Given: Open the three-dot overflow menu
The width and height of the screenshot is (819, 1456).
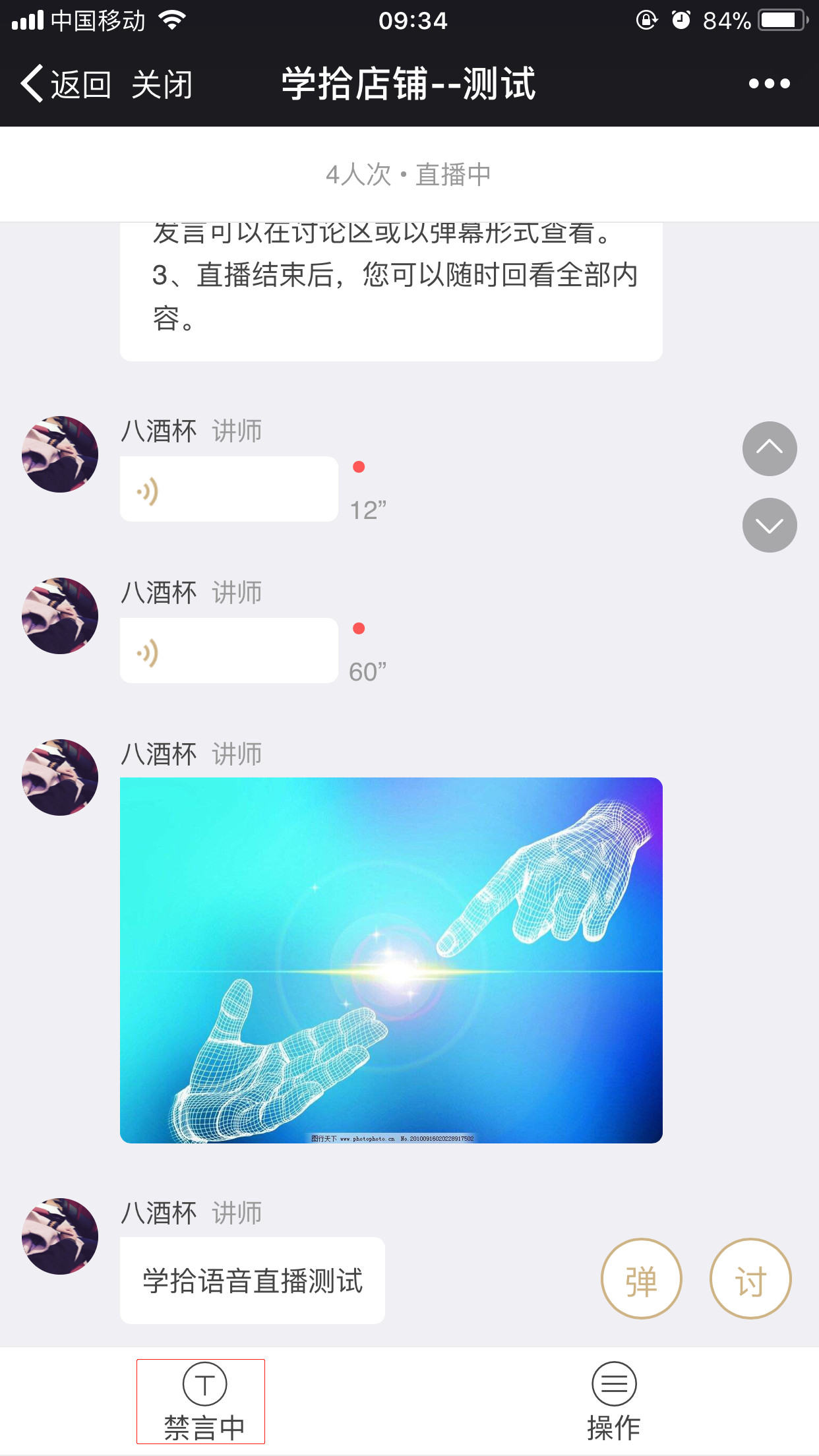Looking at the screenshot, I should click(769, 84).
